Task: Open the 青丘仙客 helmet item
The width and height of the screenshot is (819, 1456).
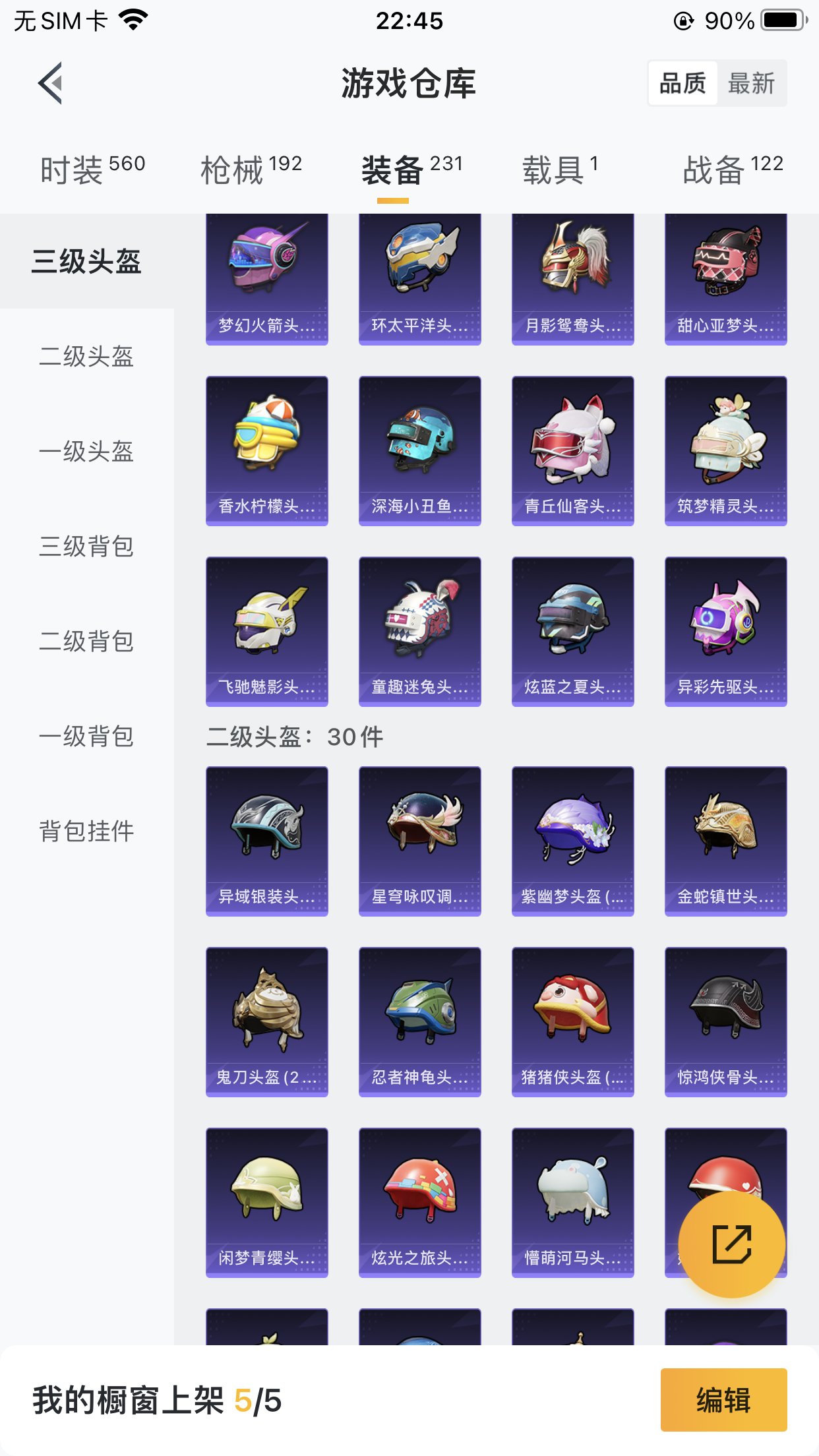Action: [x=572, y=450]
